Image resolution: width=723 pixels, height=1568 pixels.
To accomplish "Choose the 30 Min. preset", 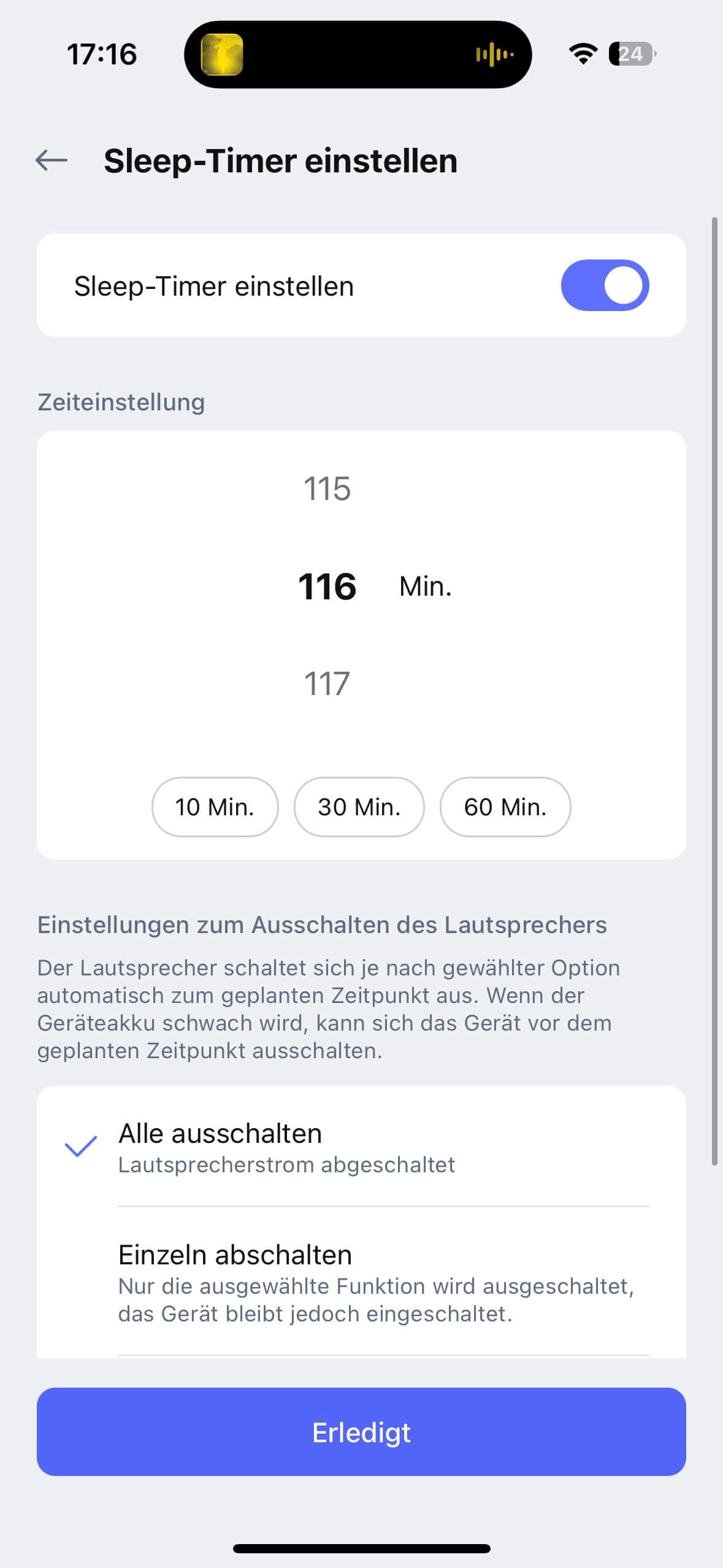I will point(359,807).
